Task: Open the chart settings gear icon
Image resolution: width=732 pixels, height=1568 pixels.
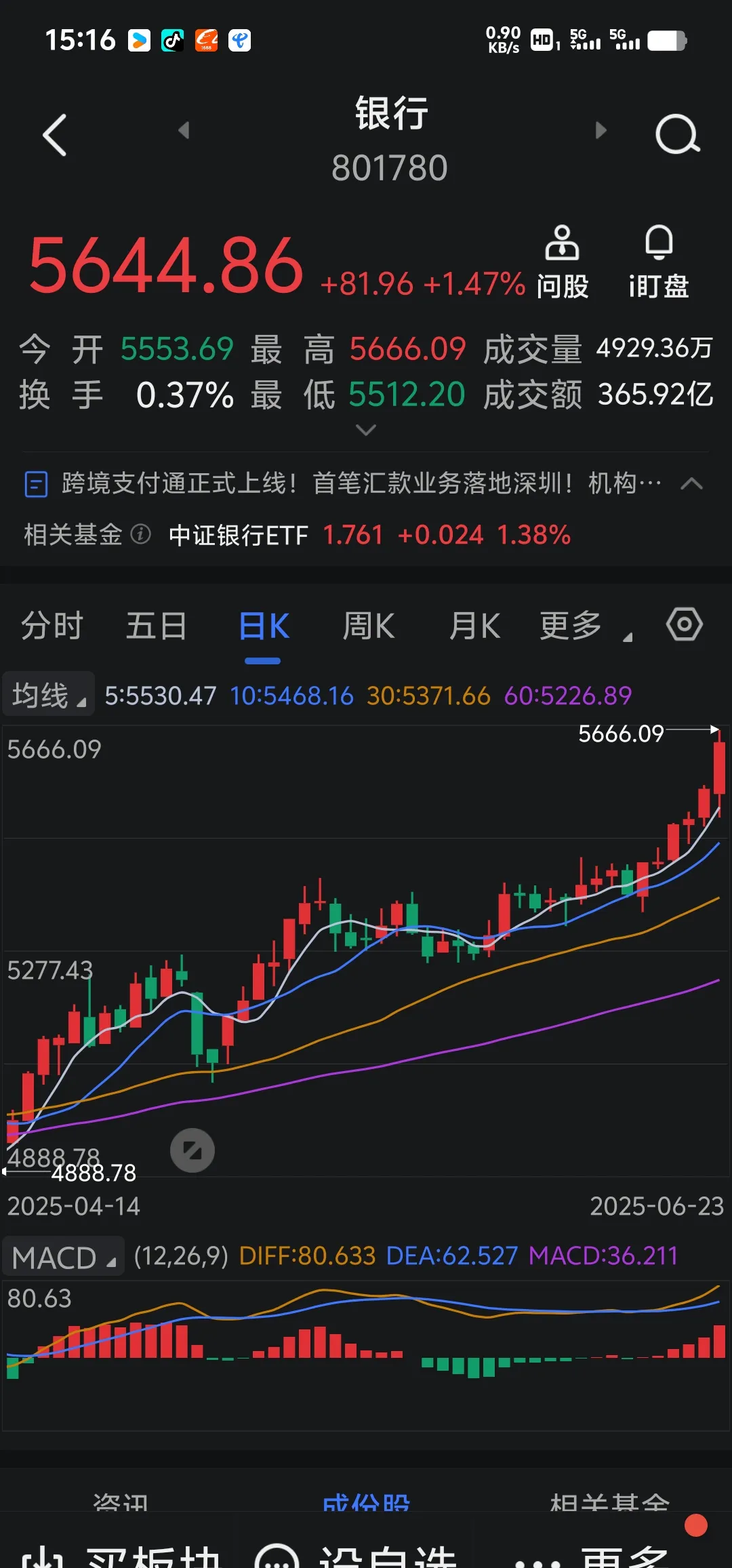Action: [685, 625]
